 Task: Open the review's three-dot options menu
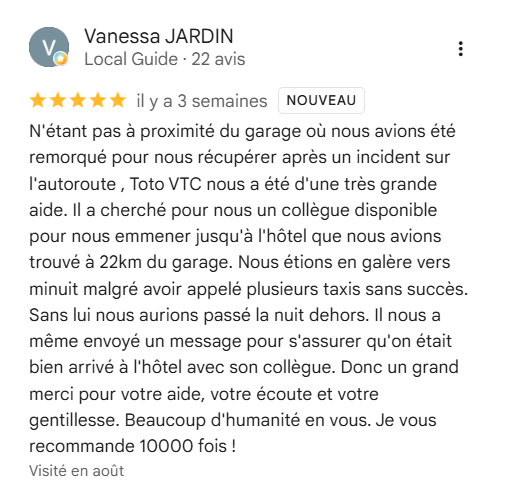click(460, 49)
